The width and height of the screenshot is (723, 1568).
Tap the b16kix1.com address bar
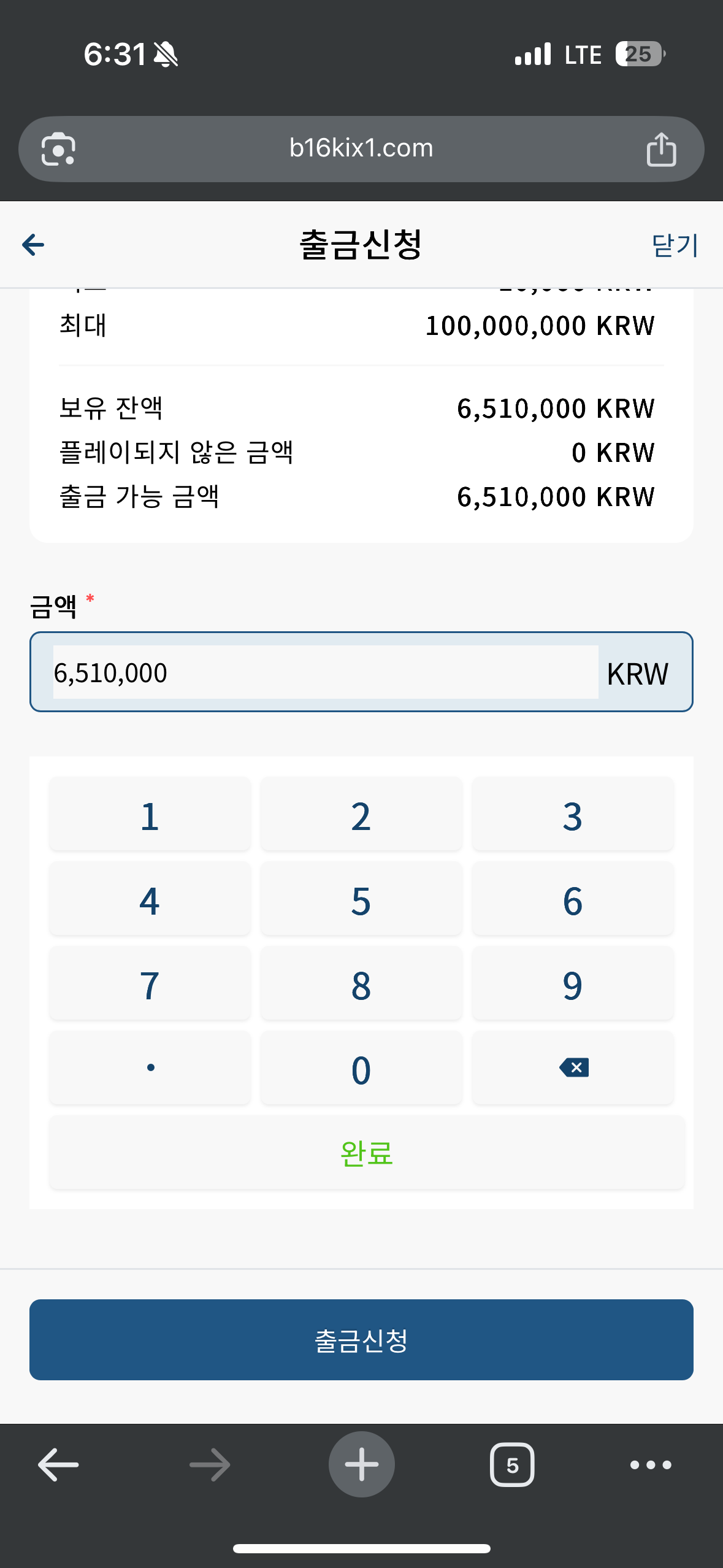(361, 148)
